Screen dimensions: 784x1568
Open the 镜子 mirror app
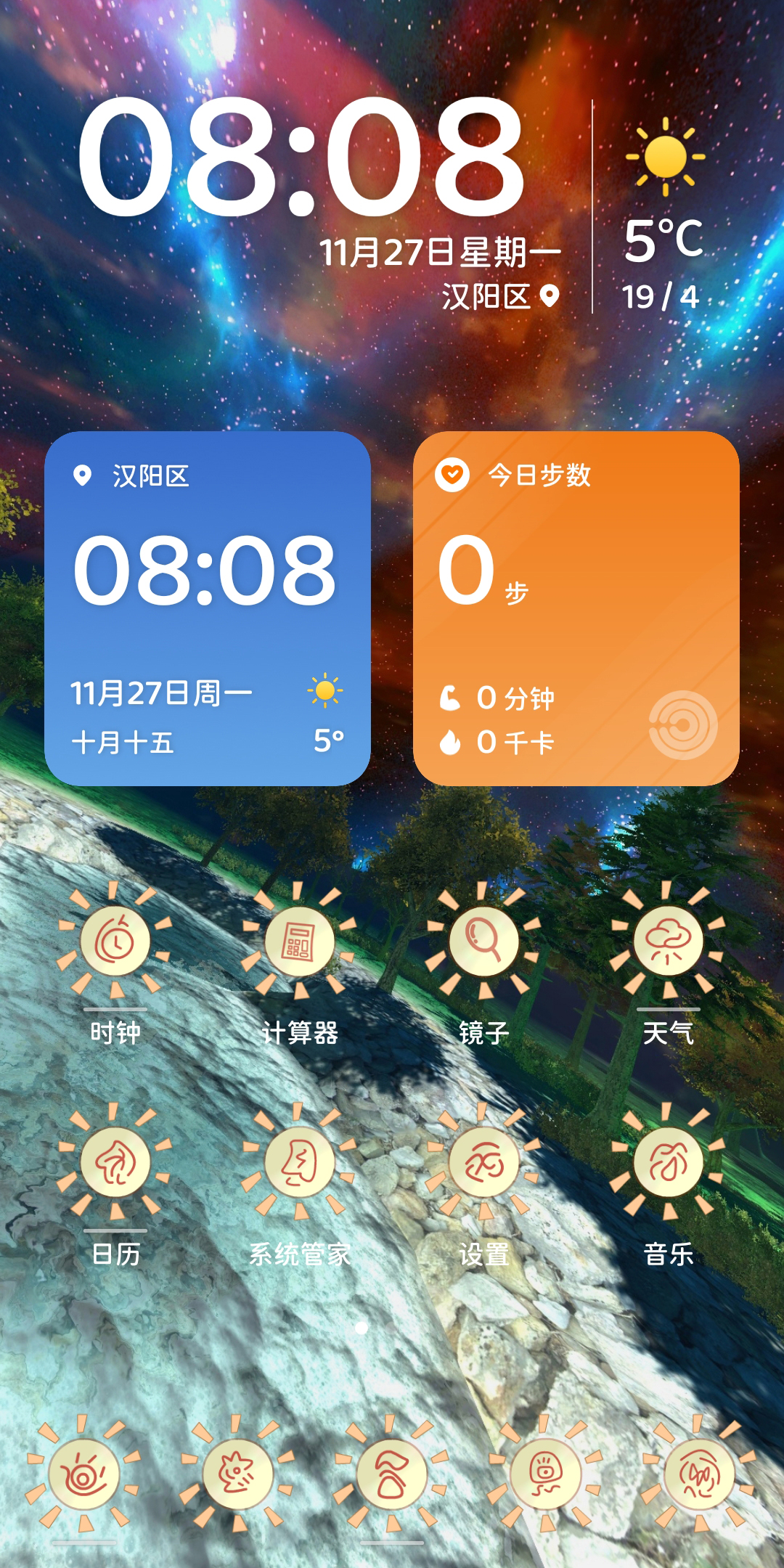point(483,942)
